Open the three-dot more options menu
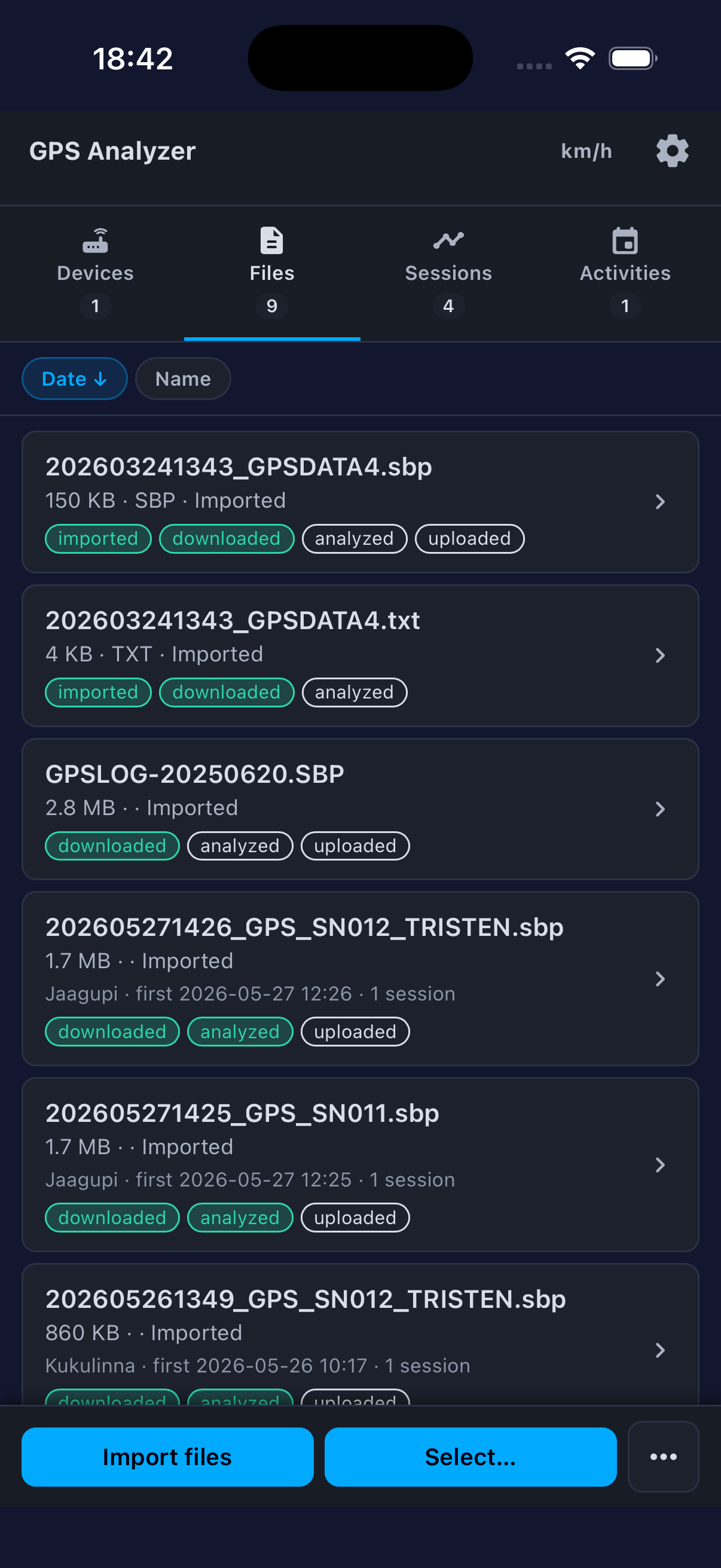 (663, 1457)
